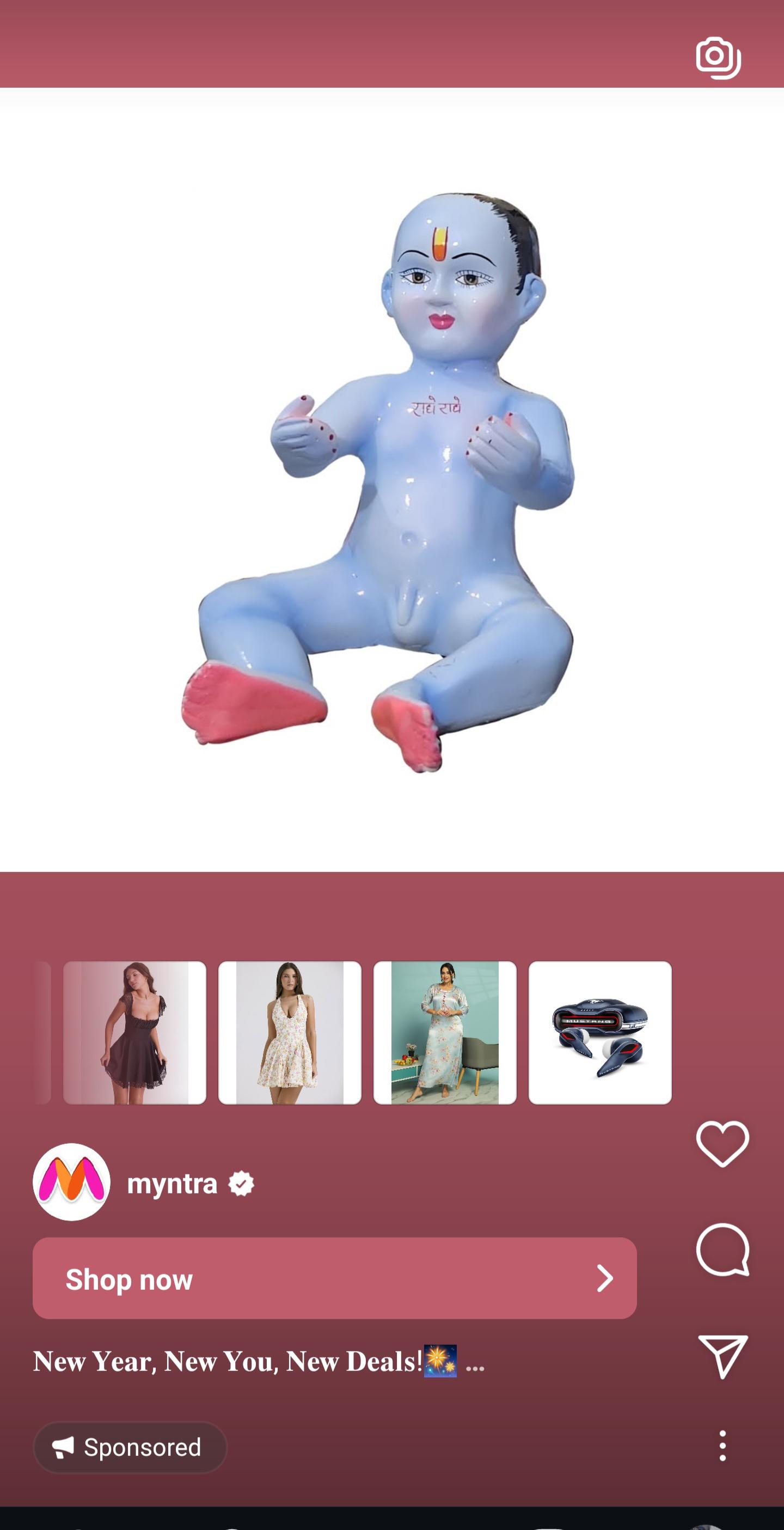Select the floral halter dress thumbnail
The width and height of the screenshot is (784, 1530).
(x=290, y=1033)
